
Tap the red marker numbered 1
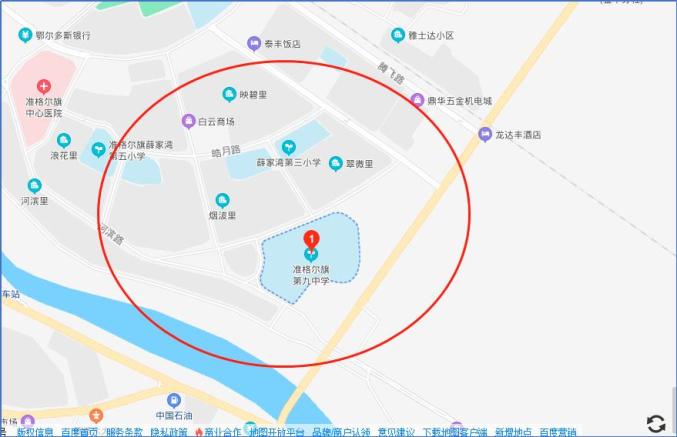click(x=311, y=241)
